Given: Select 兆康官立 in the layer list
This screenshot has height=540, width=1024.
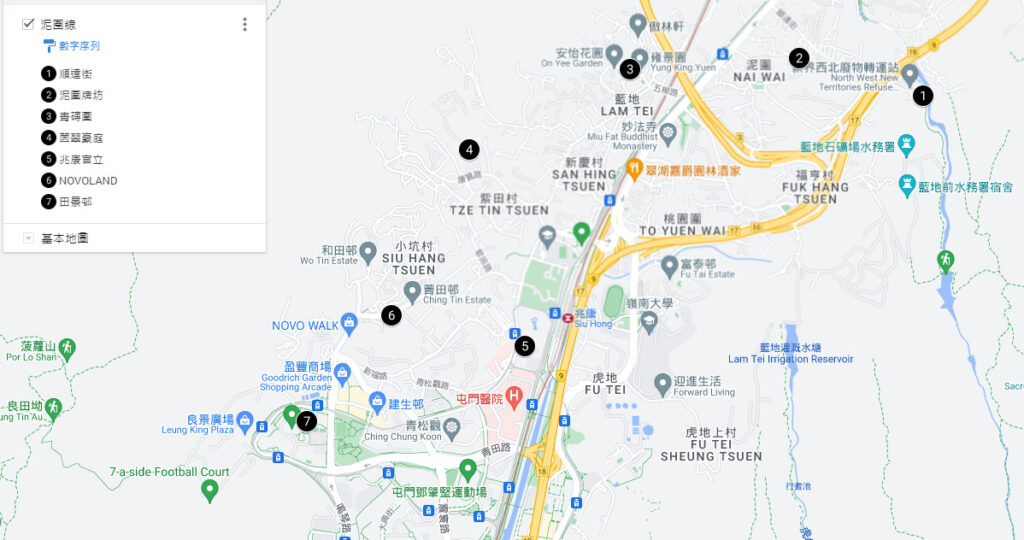Looking at the screenshot, I should 80,159.
